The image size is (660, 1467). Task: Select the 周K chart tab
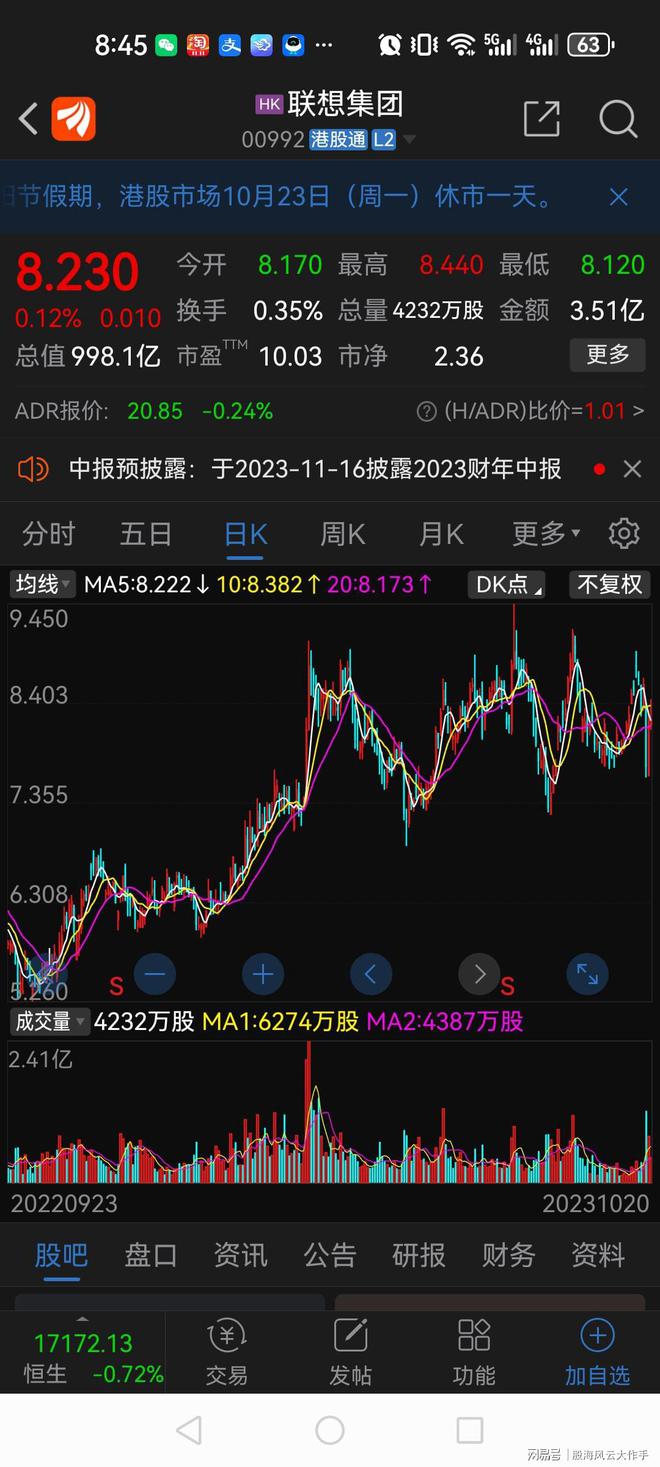342,533
